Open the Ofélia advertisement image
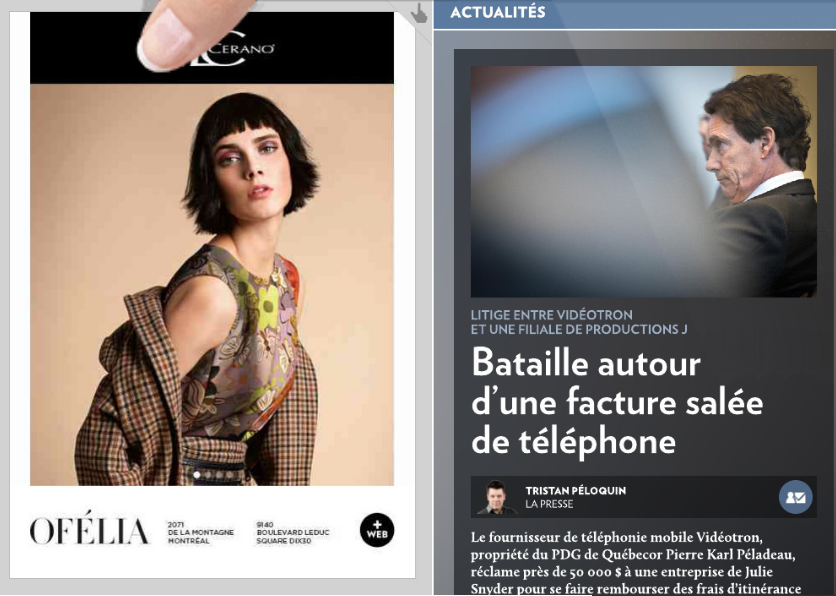This screenshot has width=836, height=596. pos(212,285)
